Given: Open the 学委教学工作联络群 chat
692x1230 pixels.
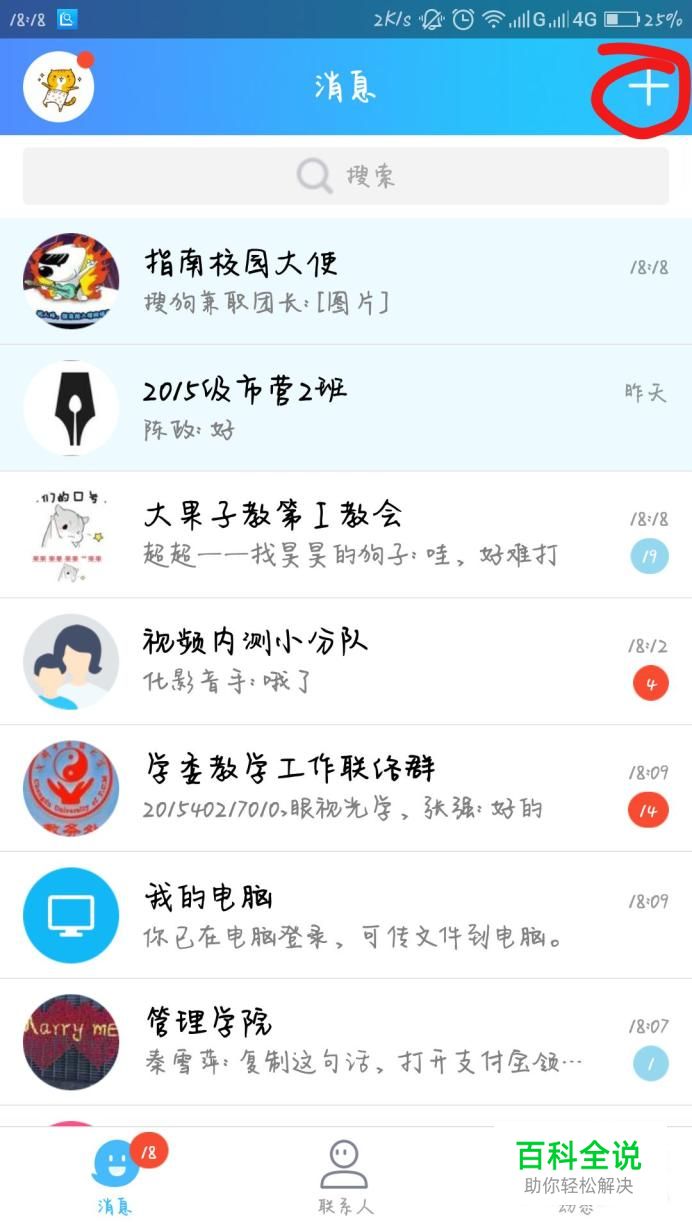Looking at the screenshot, I should coord(346,788).
